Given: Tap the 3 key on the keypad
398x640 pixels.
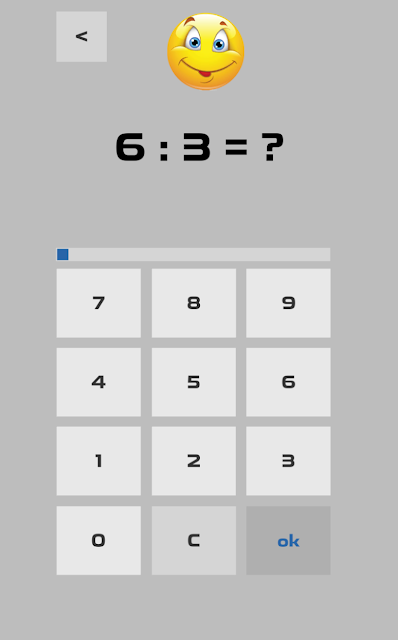Looking at the screenshot, I should pos(288,461).
